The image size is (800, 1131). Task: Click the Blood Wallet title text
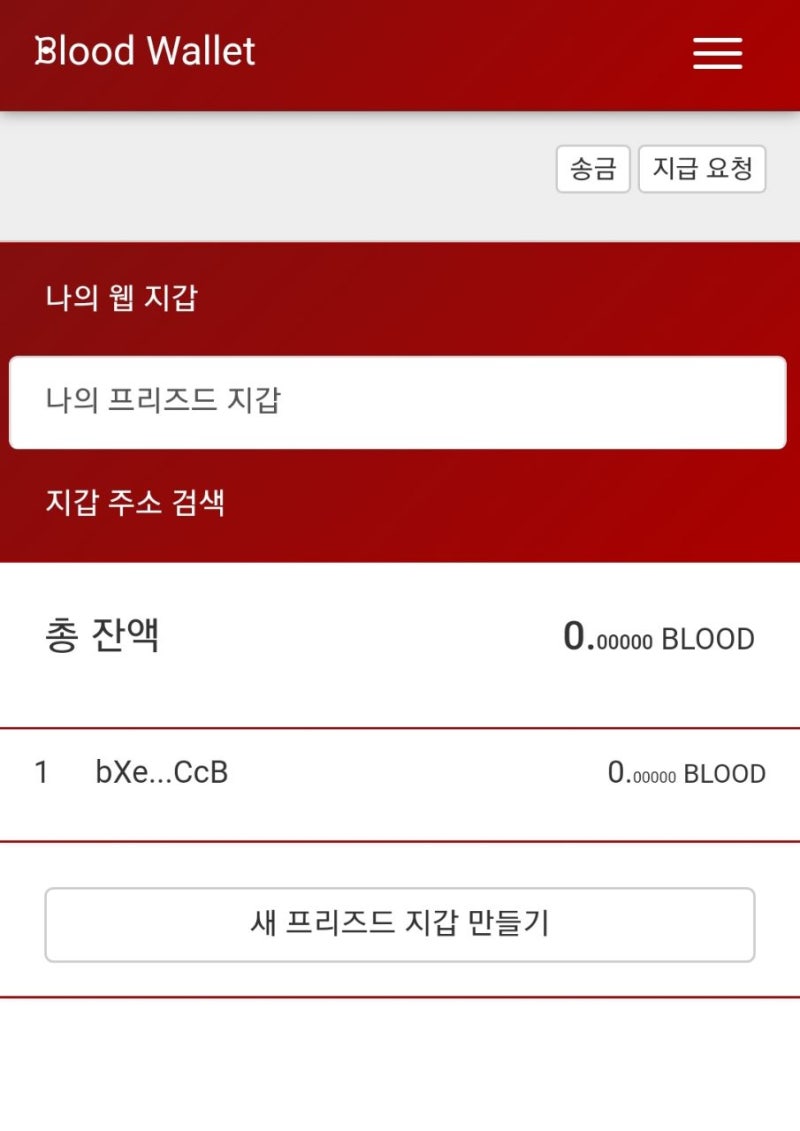[x=145, y=52]
